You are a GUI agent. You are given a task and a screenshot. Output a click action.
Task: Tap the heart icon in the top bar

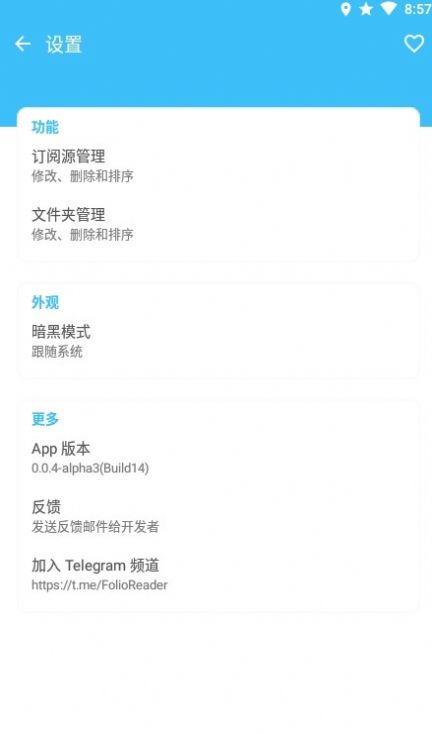(414, 44)
